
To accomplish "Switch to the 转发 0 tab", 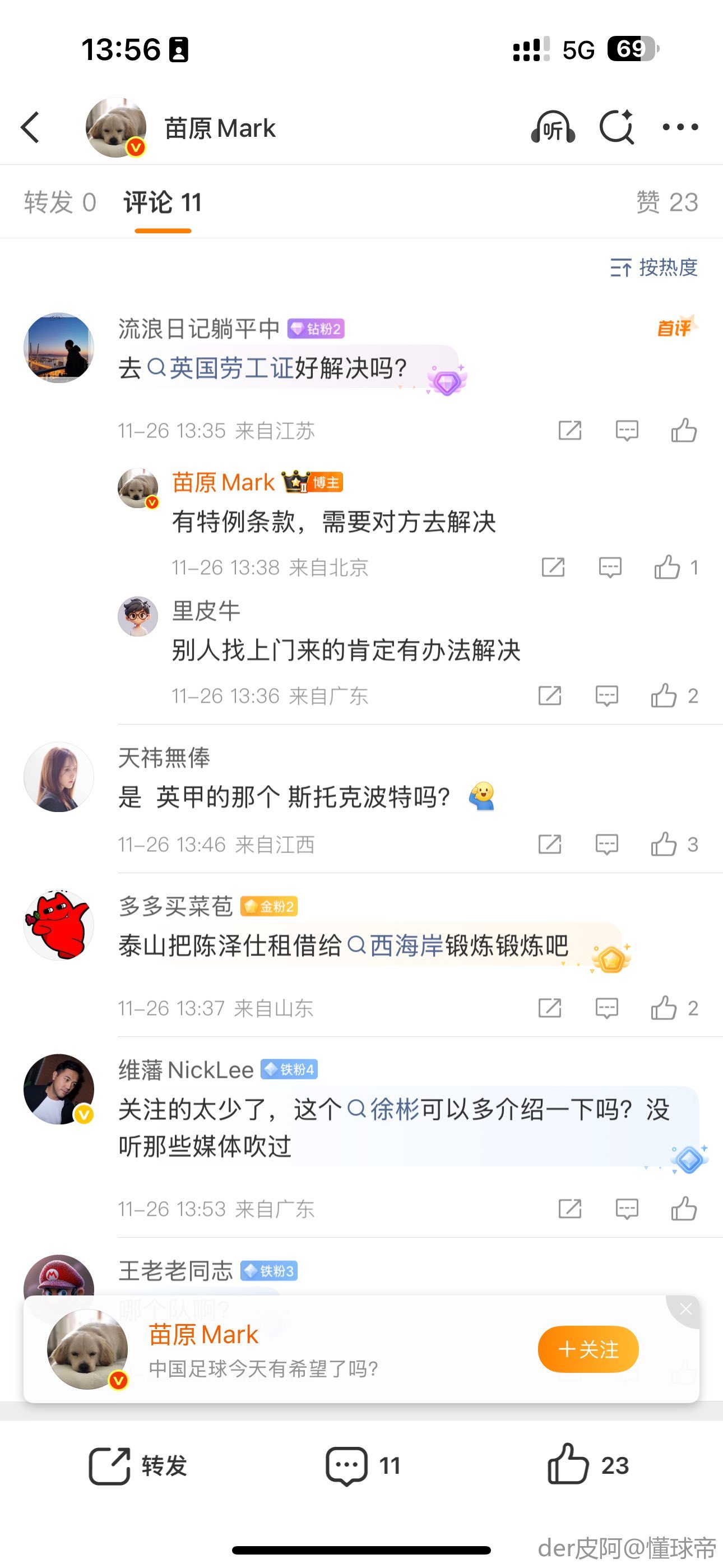I will [59, 202].
